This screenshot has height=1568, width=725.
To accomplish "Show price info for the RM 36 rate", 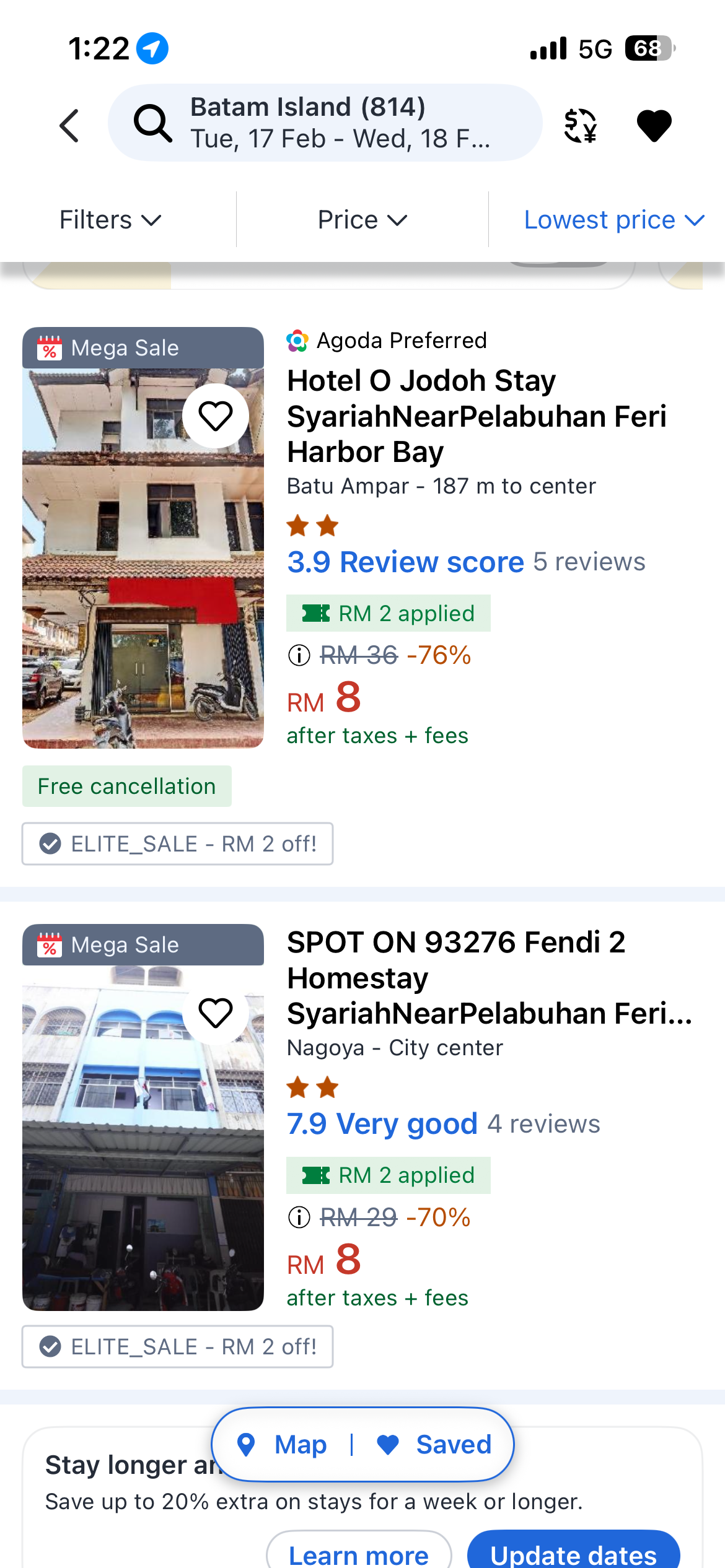I will pos(299,655).
